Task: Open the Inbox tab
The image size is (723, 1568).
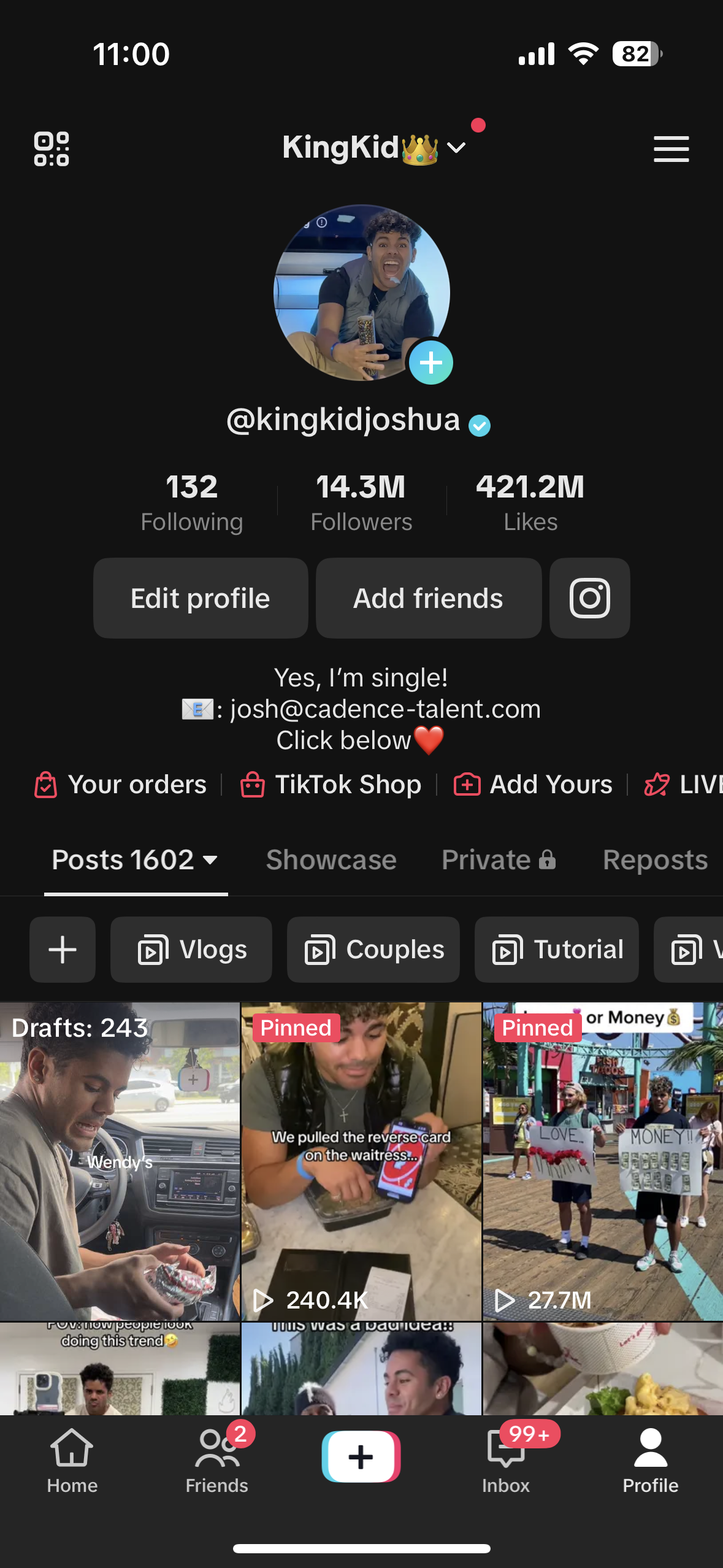Action: click(506, 1459)
